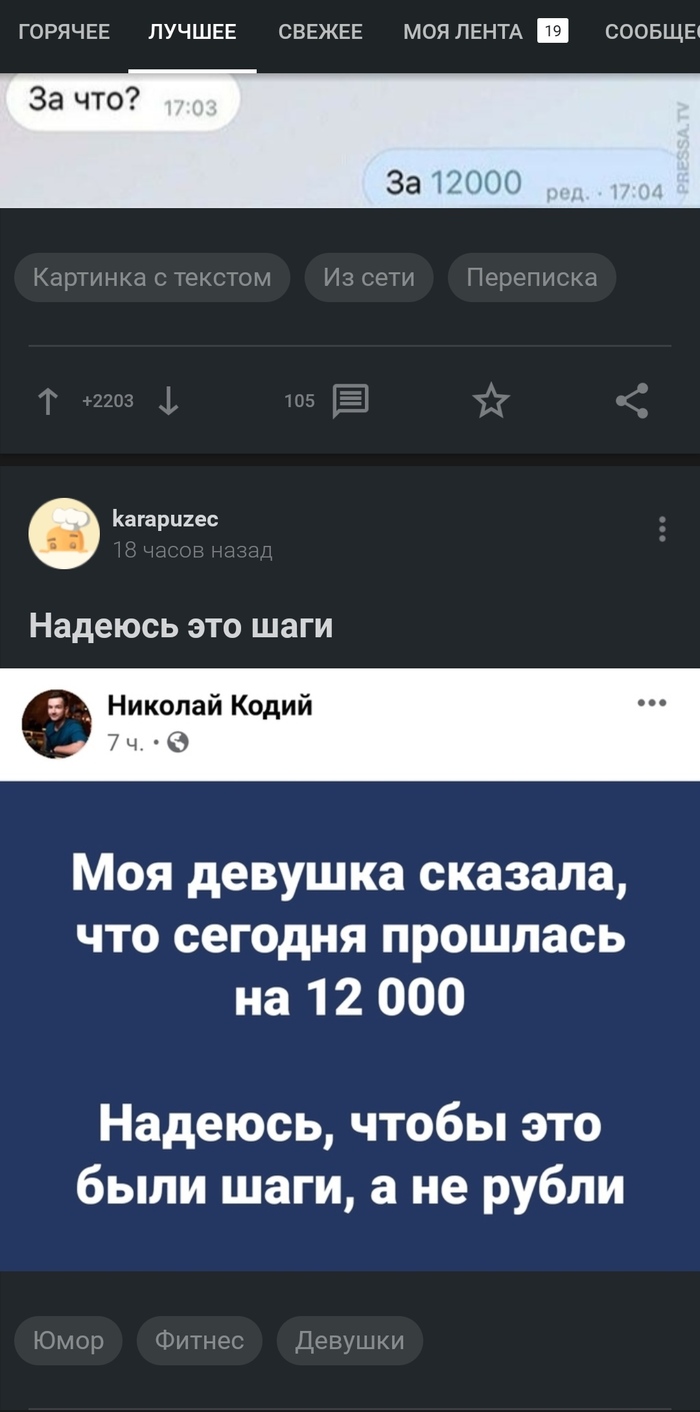Open the СВЕЖЕЕ tab

point(320,33)
